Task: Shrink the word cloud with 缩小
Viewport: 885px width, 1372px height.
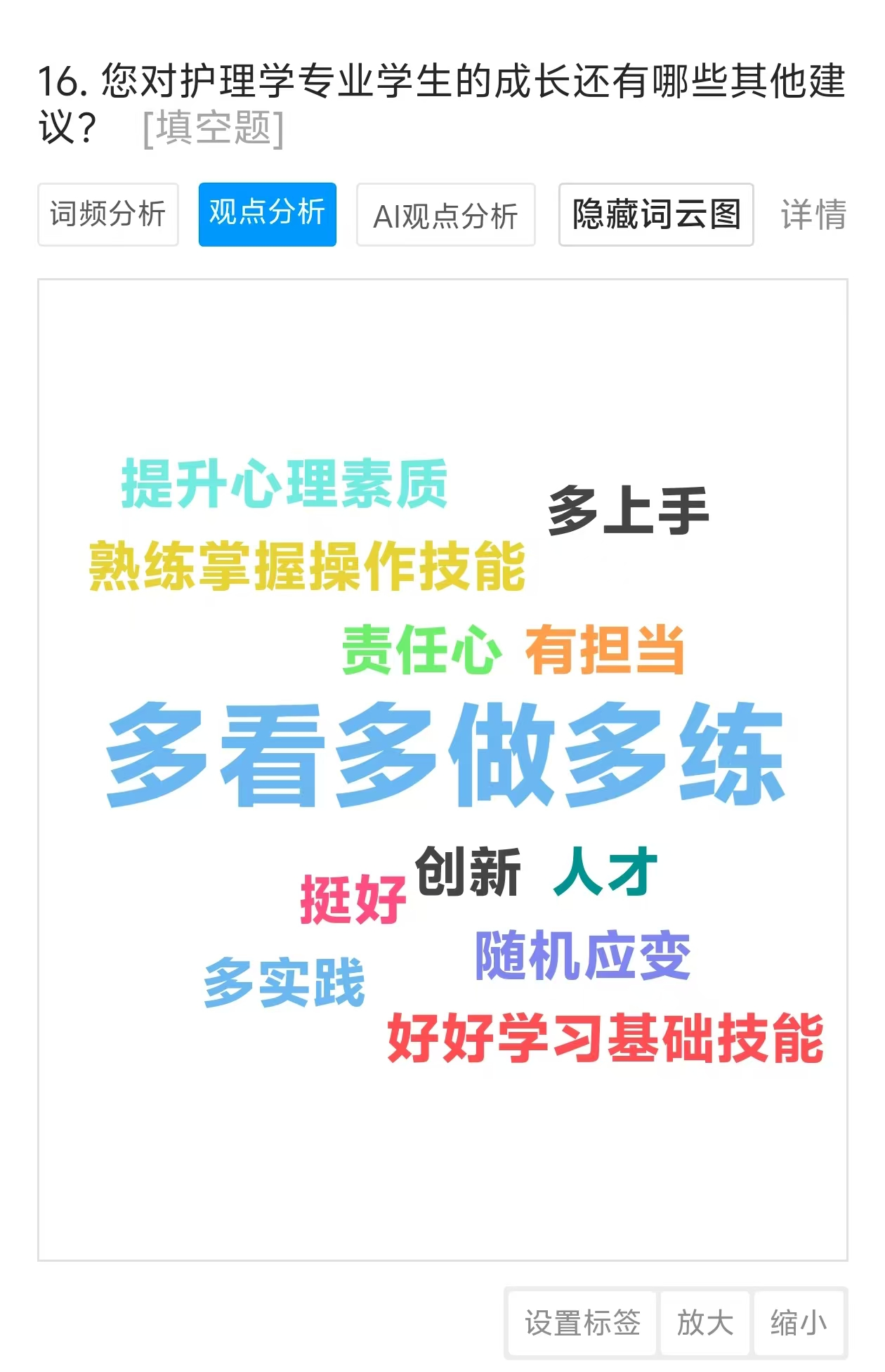Action: 799,1322
